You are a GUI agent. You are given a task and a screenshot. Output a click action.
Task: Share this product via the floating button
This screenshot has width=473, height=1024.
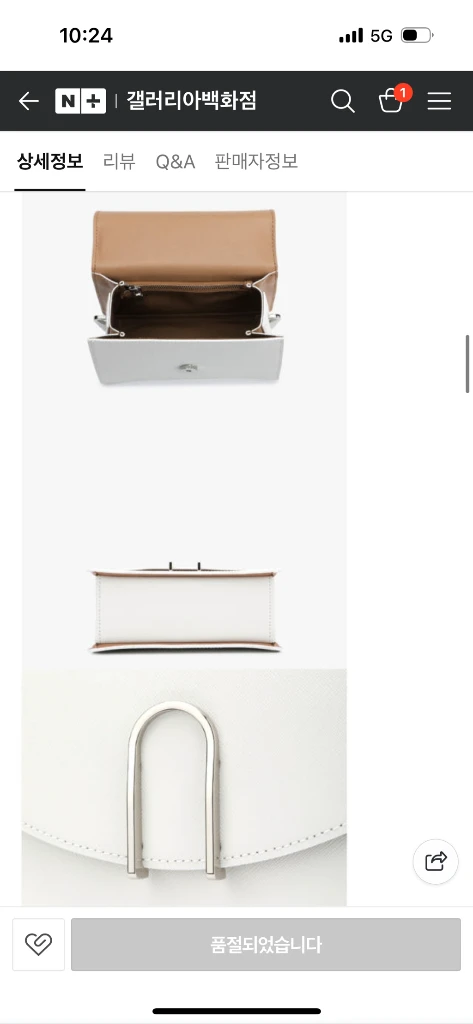click(436, 861)
